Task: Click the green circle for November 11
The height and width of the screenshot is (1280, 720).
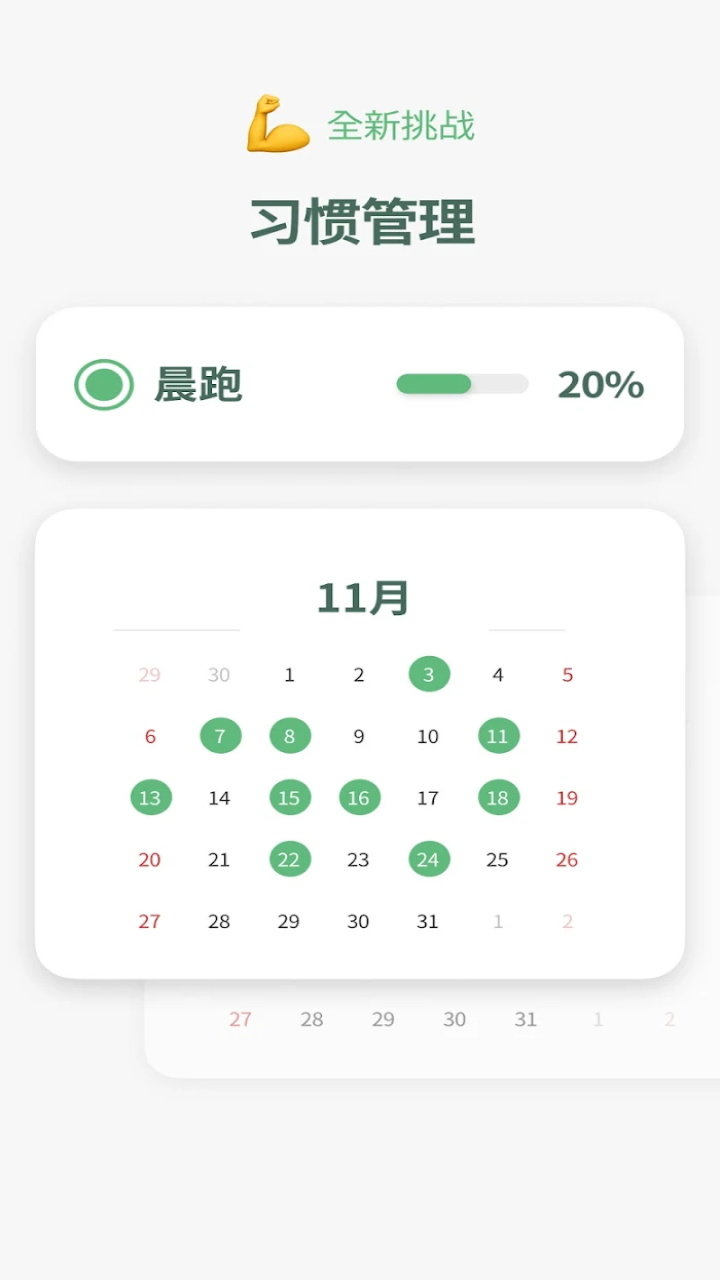Action: 497,736
